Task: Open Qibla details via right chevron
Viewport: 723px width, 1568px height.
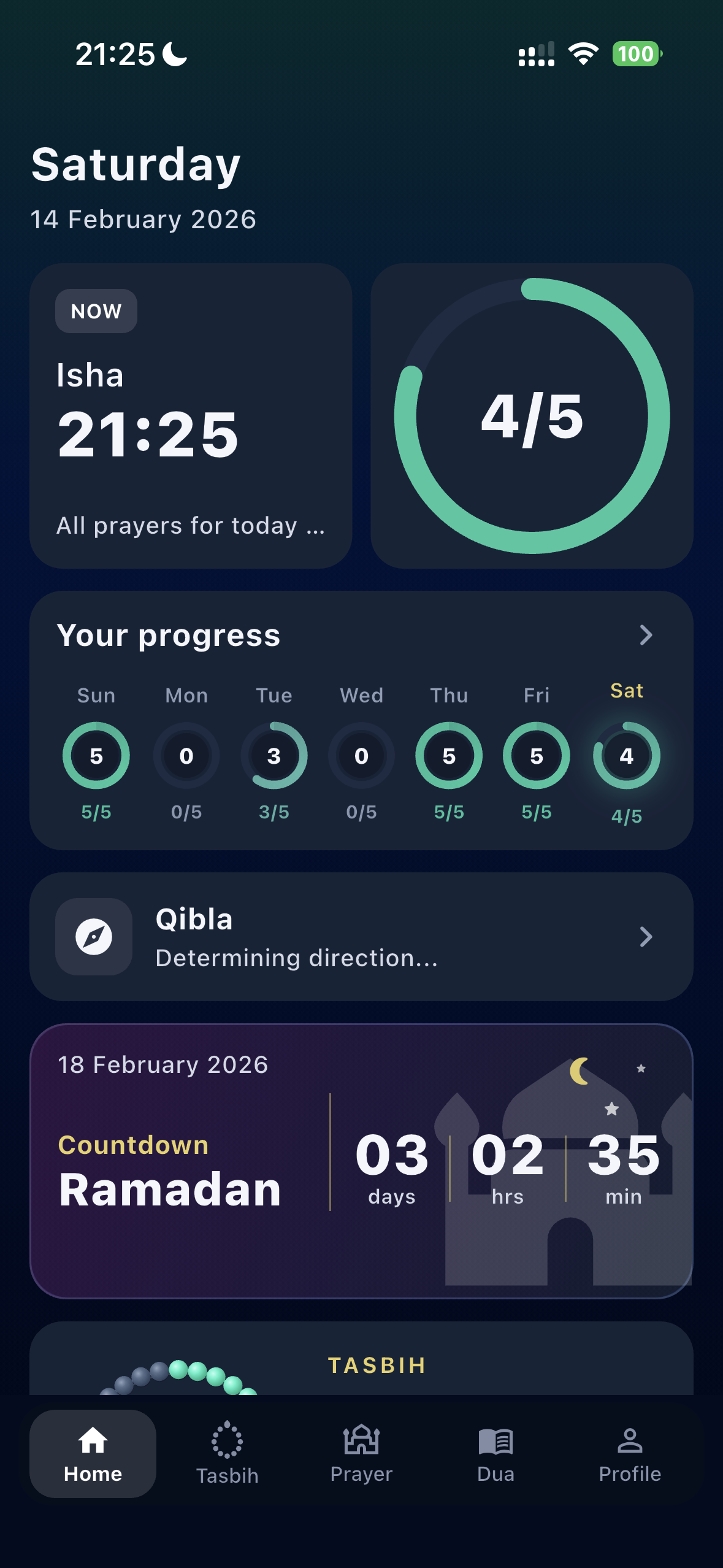Action: tap(647, 937)
